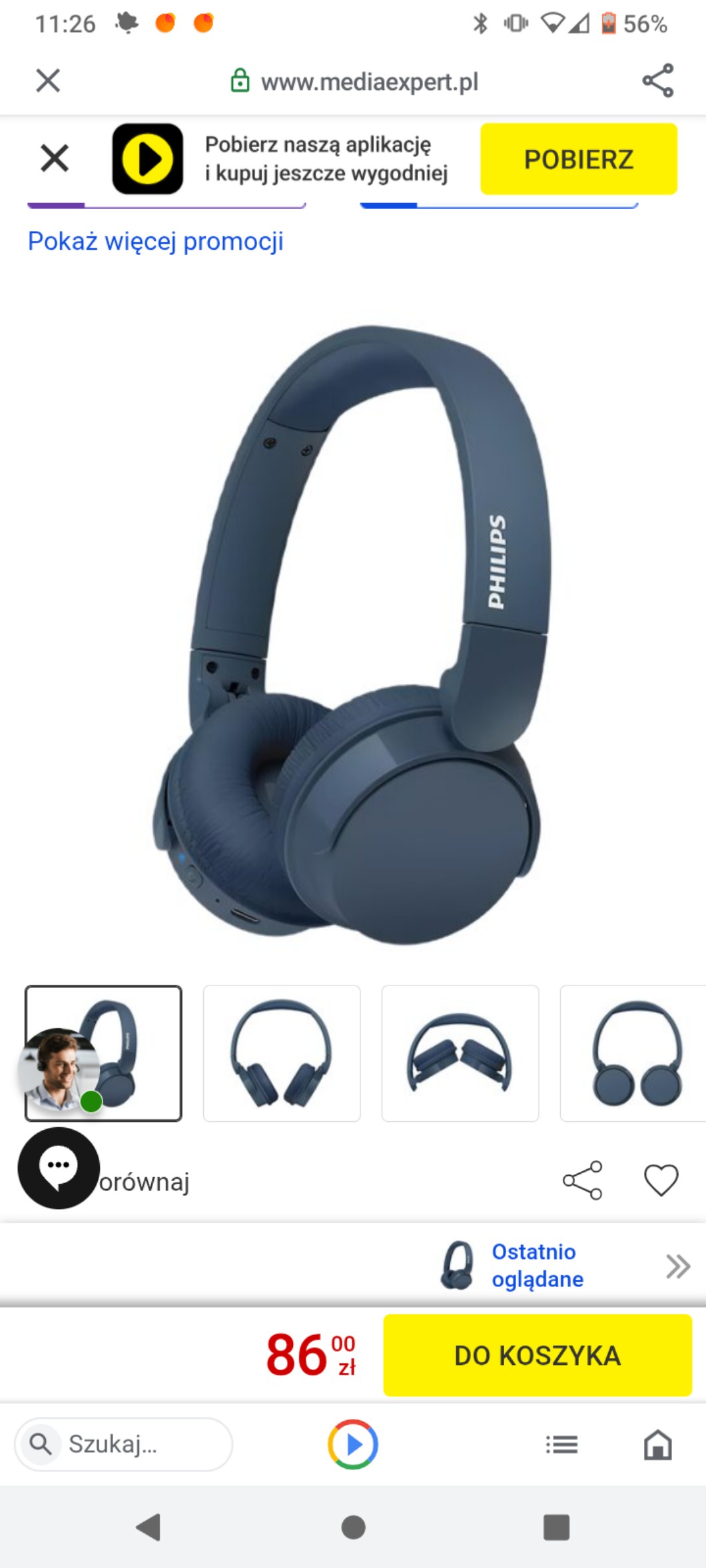706x1568 pixels.
Task: Share this product via share icon
Action: 583,1180
